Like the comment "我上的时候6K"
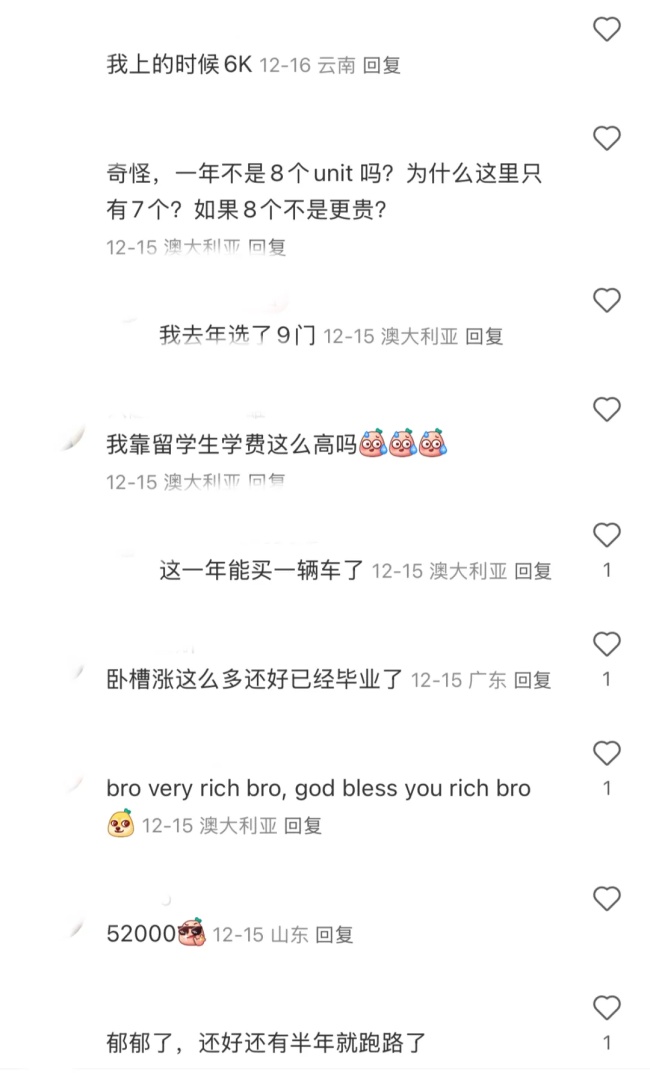 (606, 29)
